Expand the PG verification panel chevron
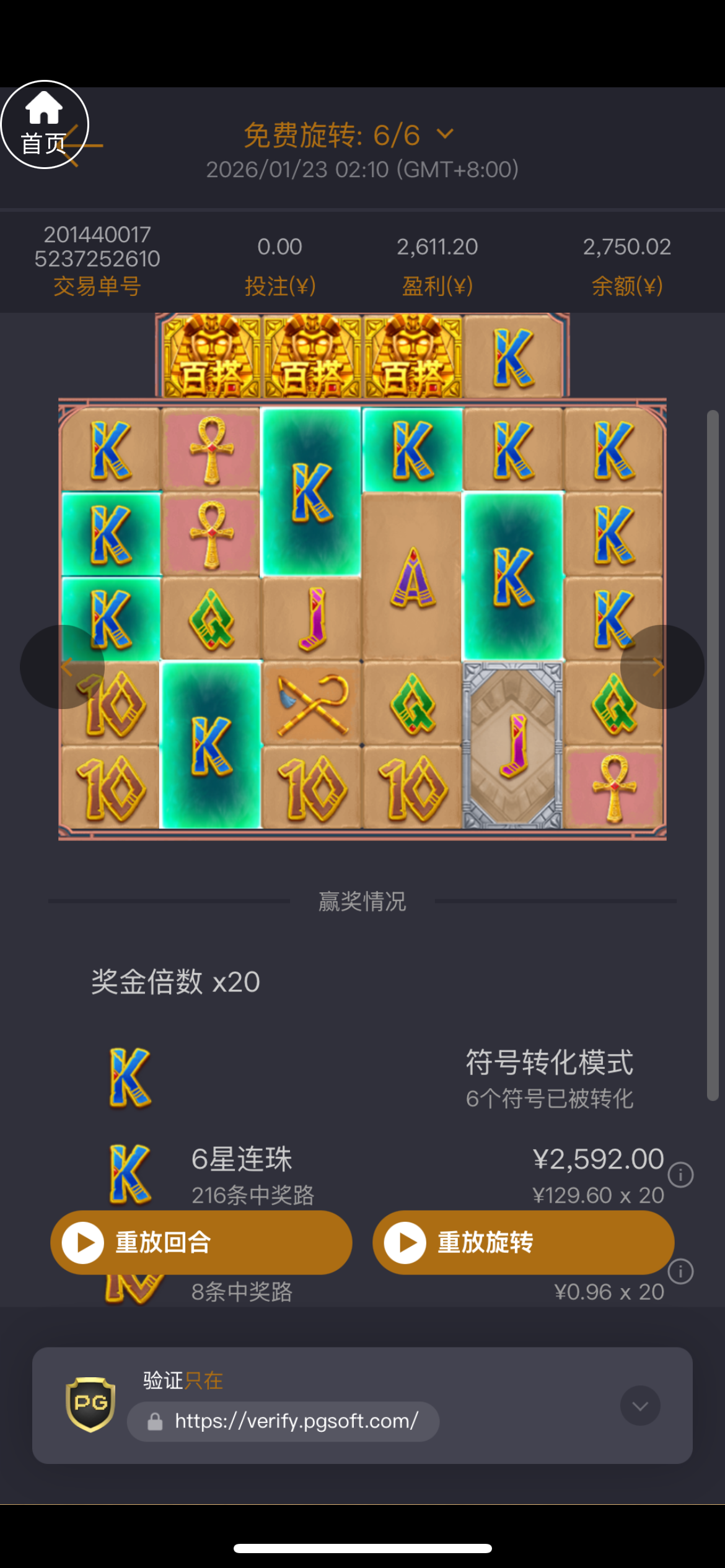Screen dimensions: 725x1568 pyautogui.click(x=639, y=1405)
